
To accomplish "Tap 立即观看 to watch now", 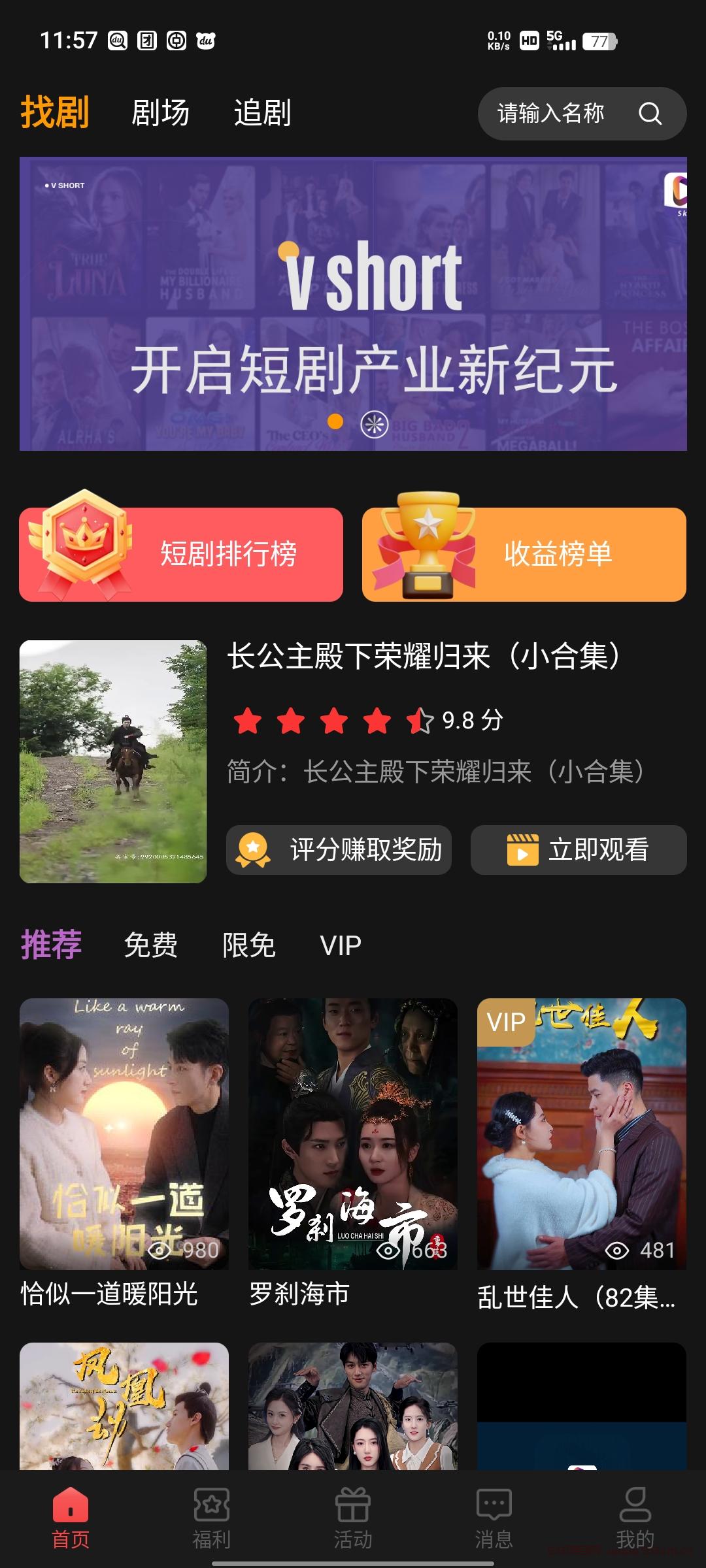I will click(579, 850).
